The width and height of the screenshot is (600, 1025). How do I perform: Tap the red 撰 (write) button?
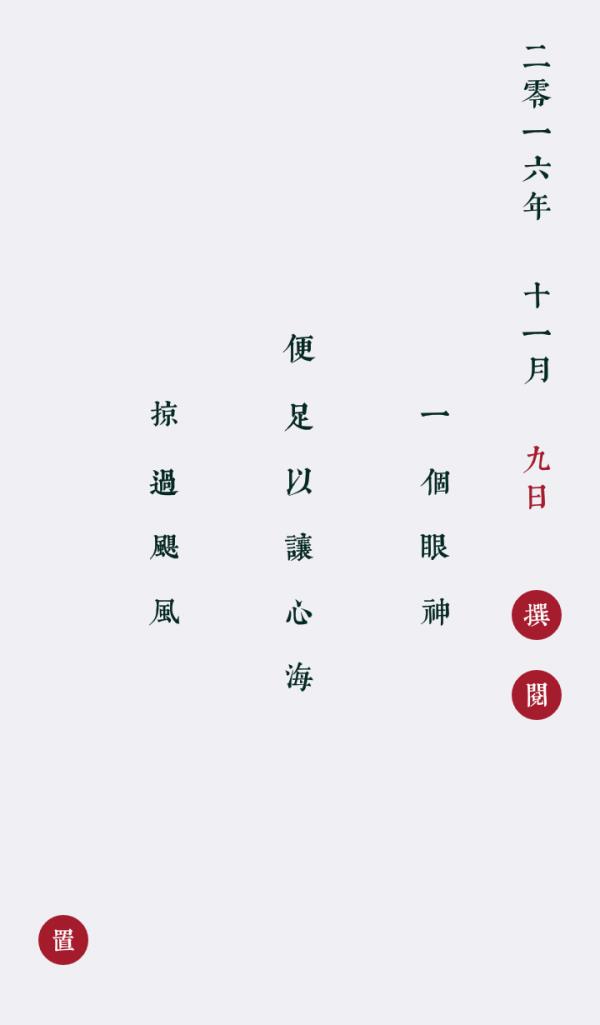pyautogui.click(x=537, y=615)
